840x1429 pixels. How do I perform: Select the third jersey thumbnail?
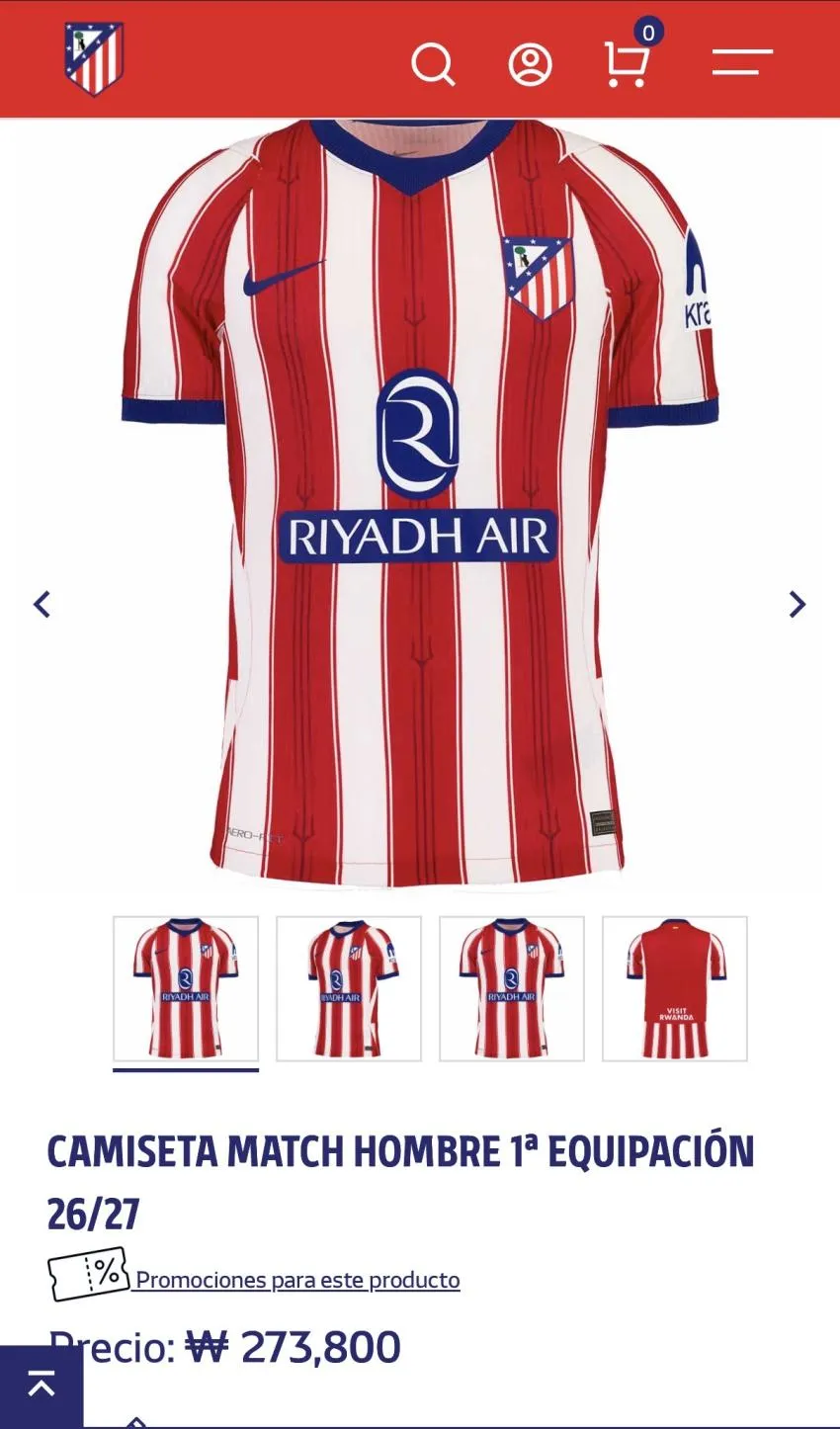click(512, 988)
